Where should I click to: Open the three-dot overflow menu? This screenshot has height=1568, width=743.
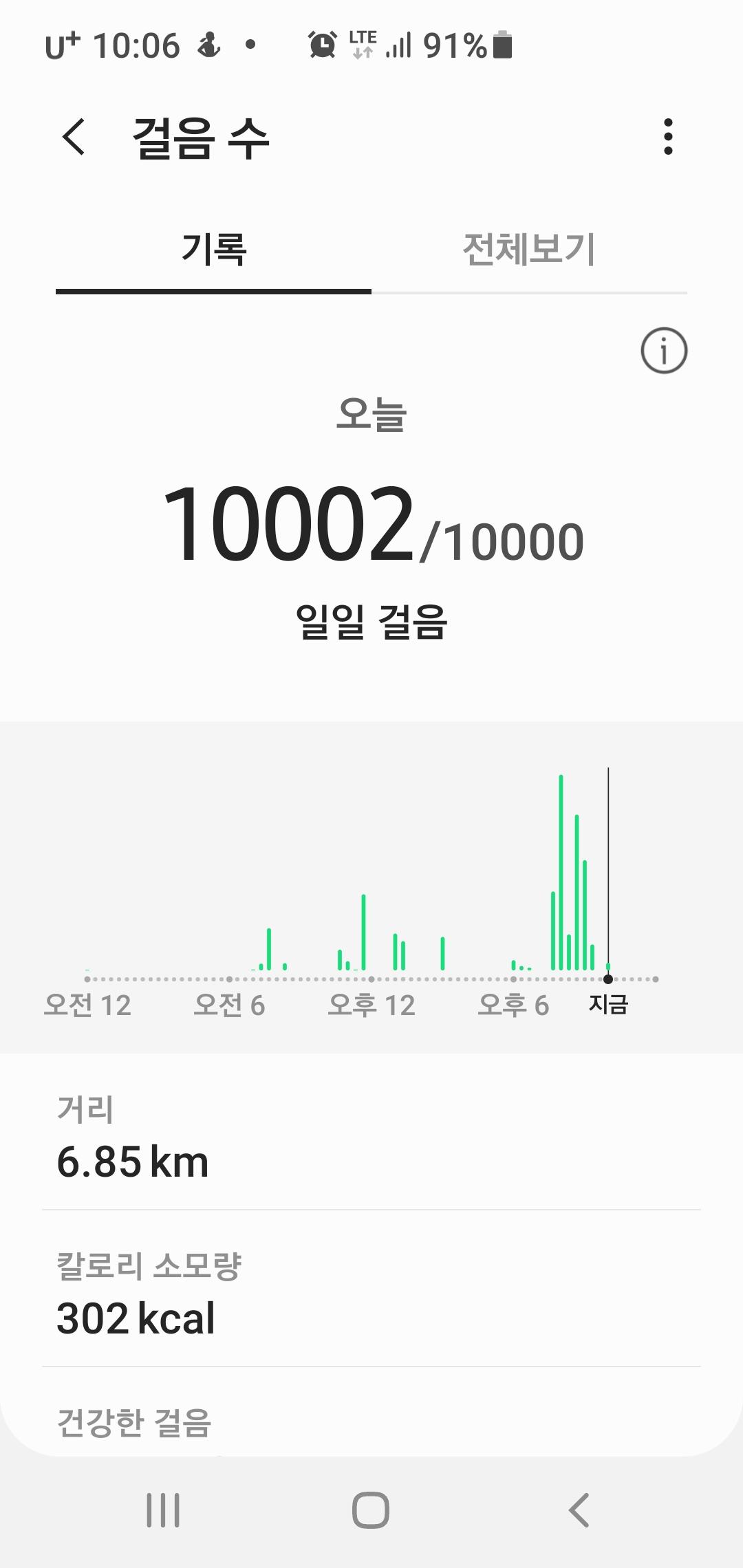coord(667,137)
